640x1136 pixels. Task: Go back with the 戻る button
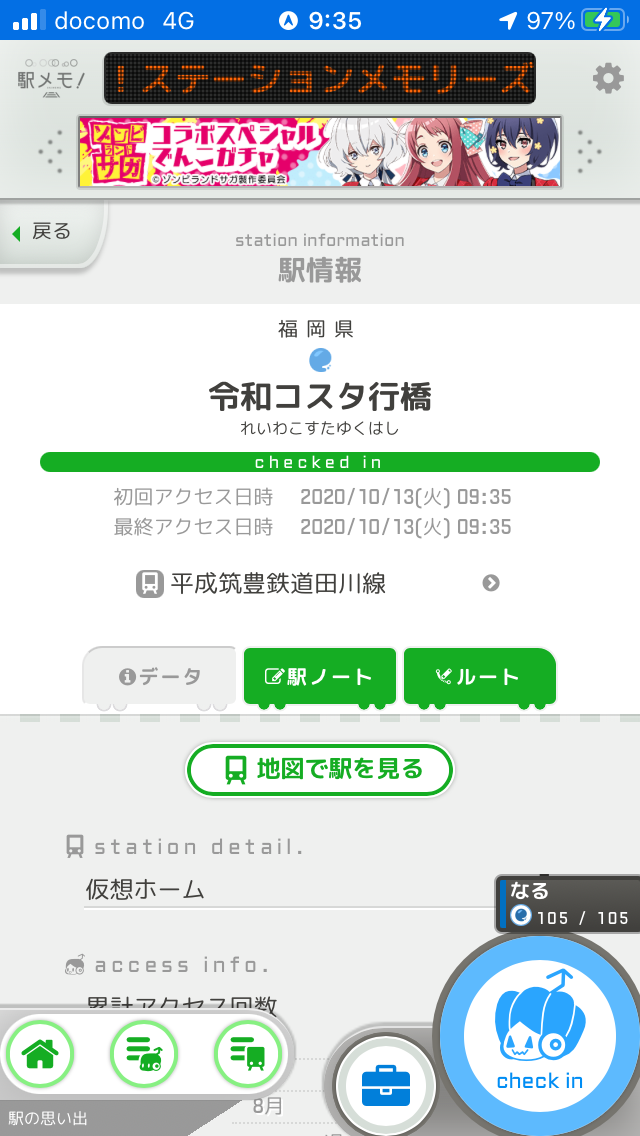pyautogui.click(x=51, y=233)
